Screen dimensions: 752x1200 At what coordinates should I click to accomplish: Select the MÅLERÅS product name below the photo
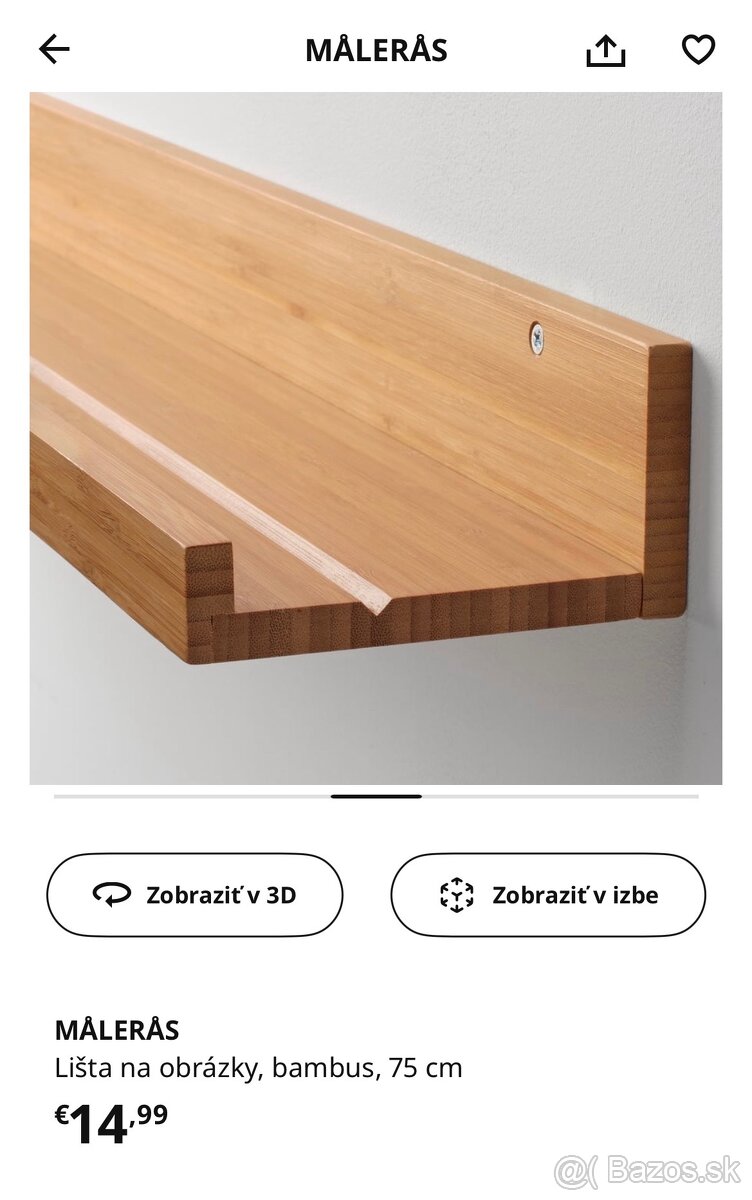[x=121, y=1027]
